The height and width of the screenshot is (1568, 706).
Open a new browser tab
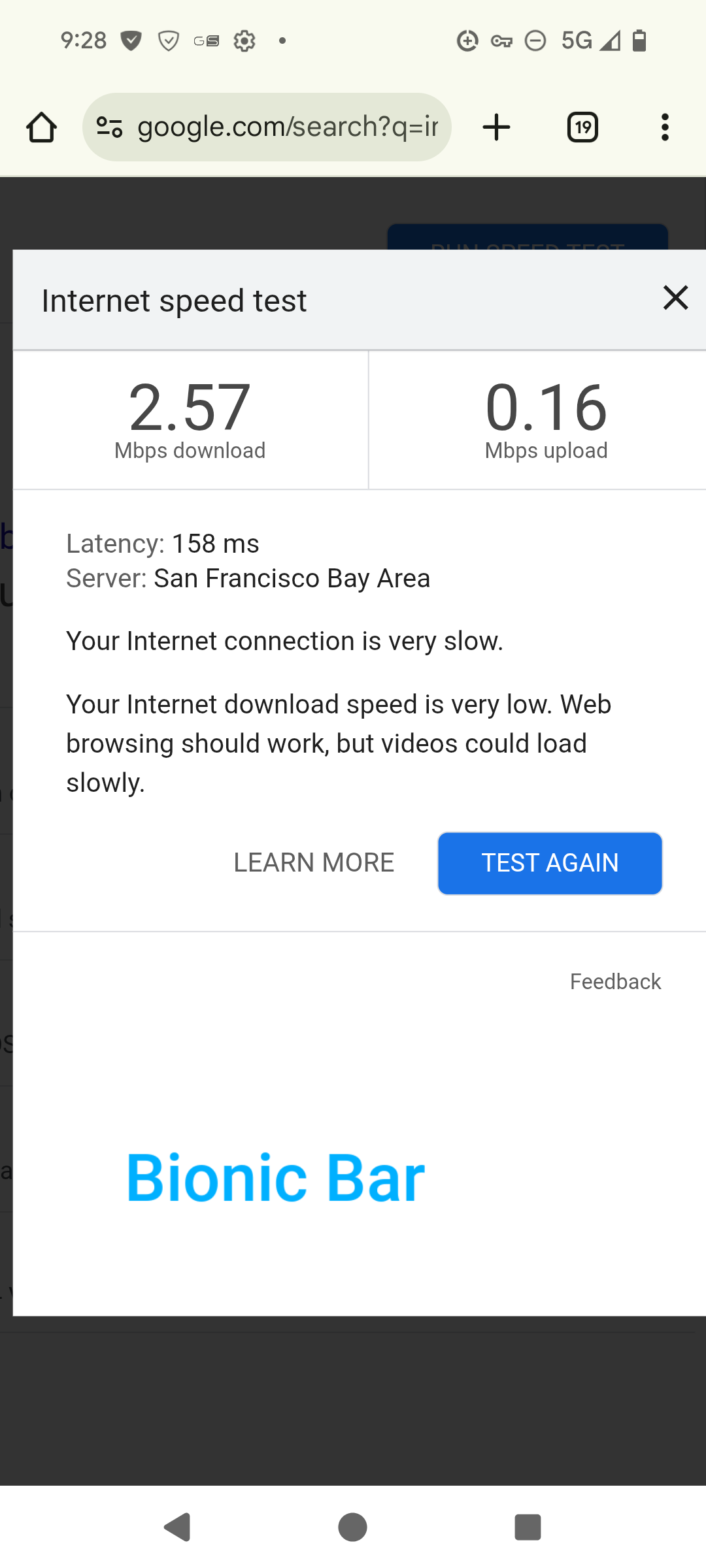[496, 127]
